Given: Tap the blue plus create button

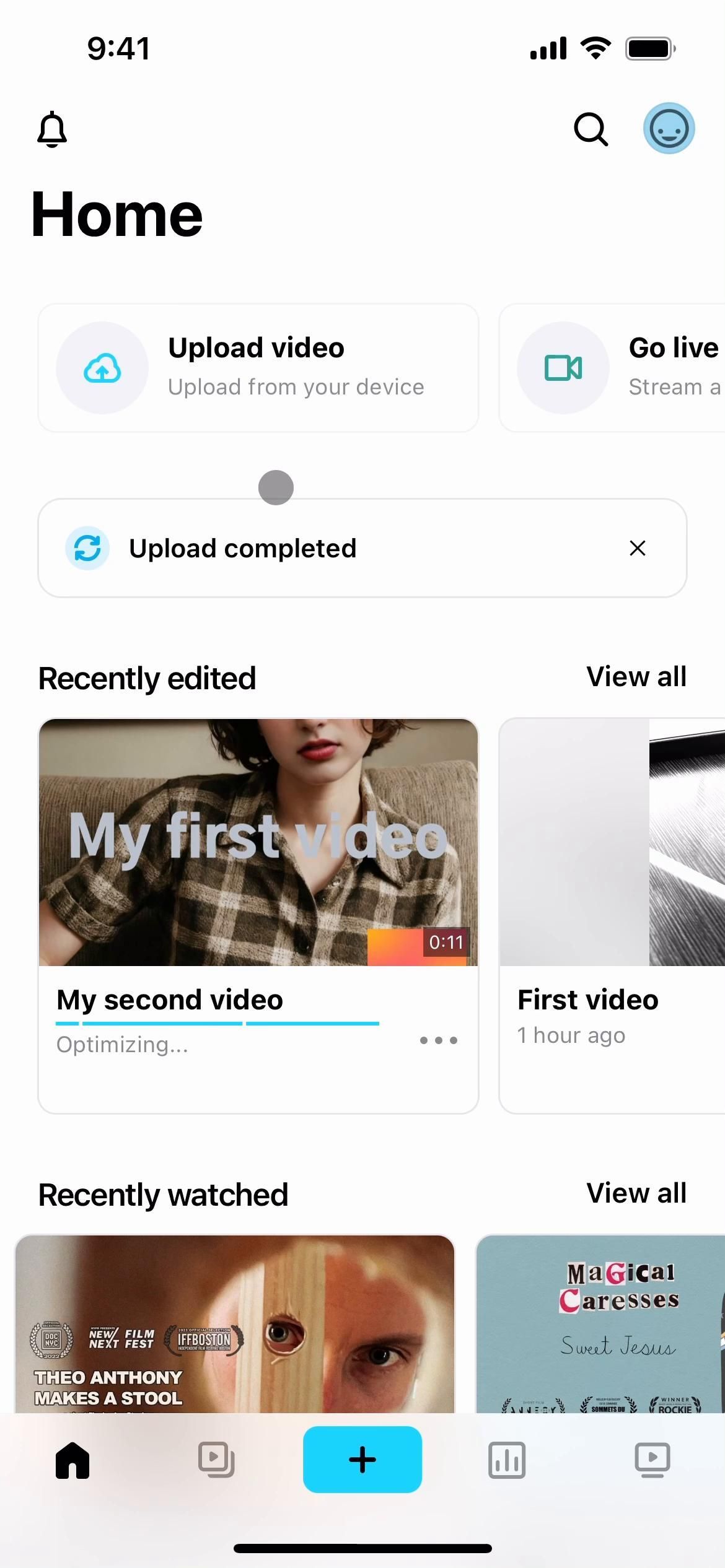Looking at the screenshot, I should [x=362, y=1460].
